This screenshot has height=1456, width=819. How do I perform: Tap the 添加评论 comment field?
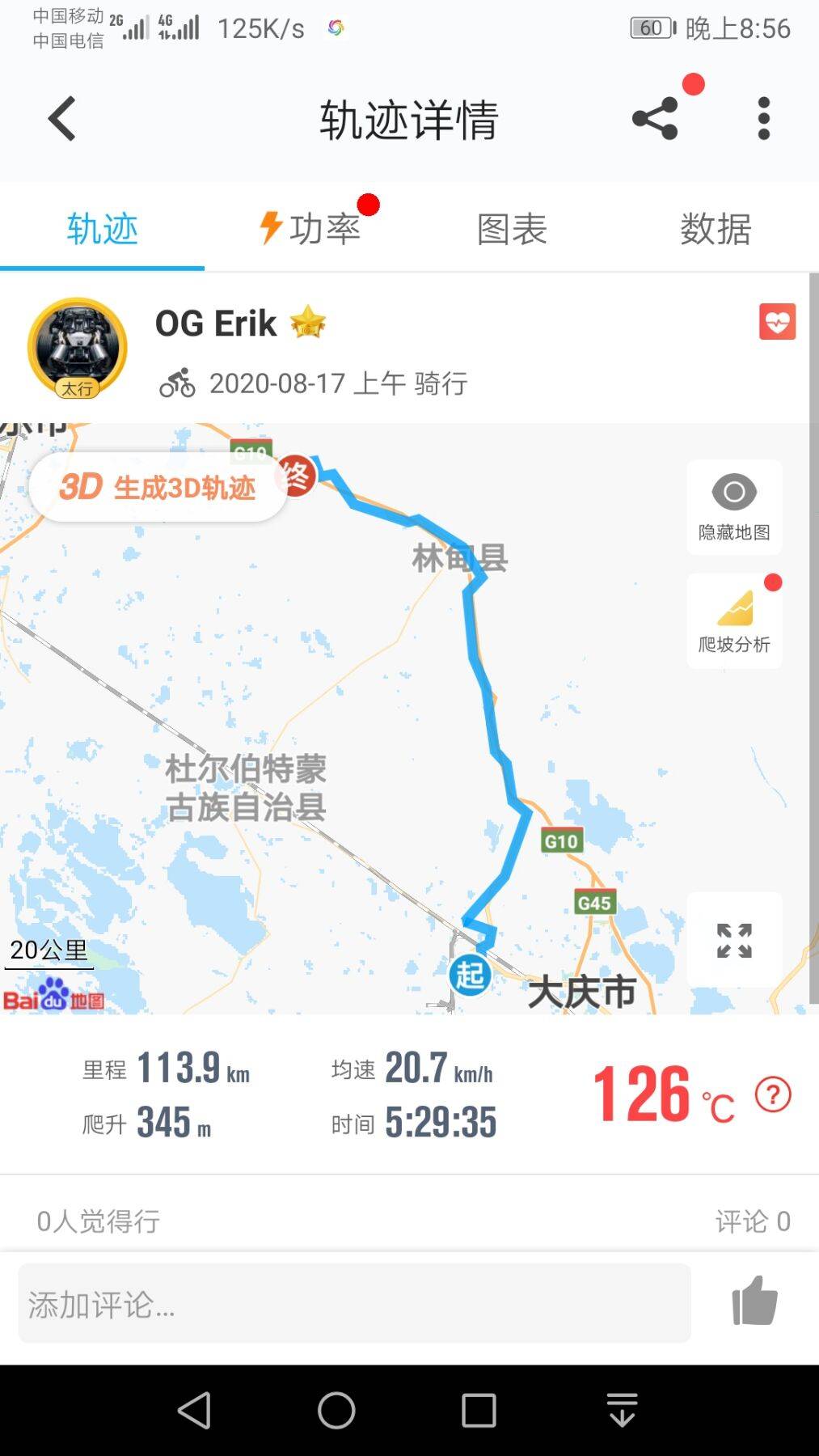tap(354, 1303)
